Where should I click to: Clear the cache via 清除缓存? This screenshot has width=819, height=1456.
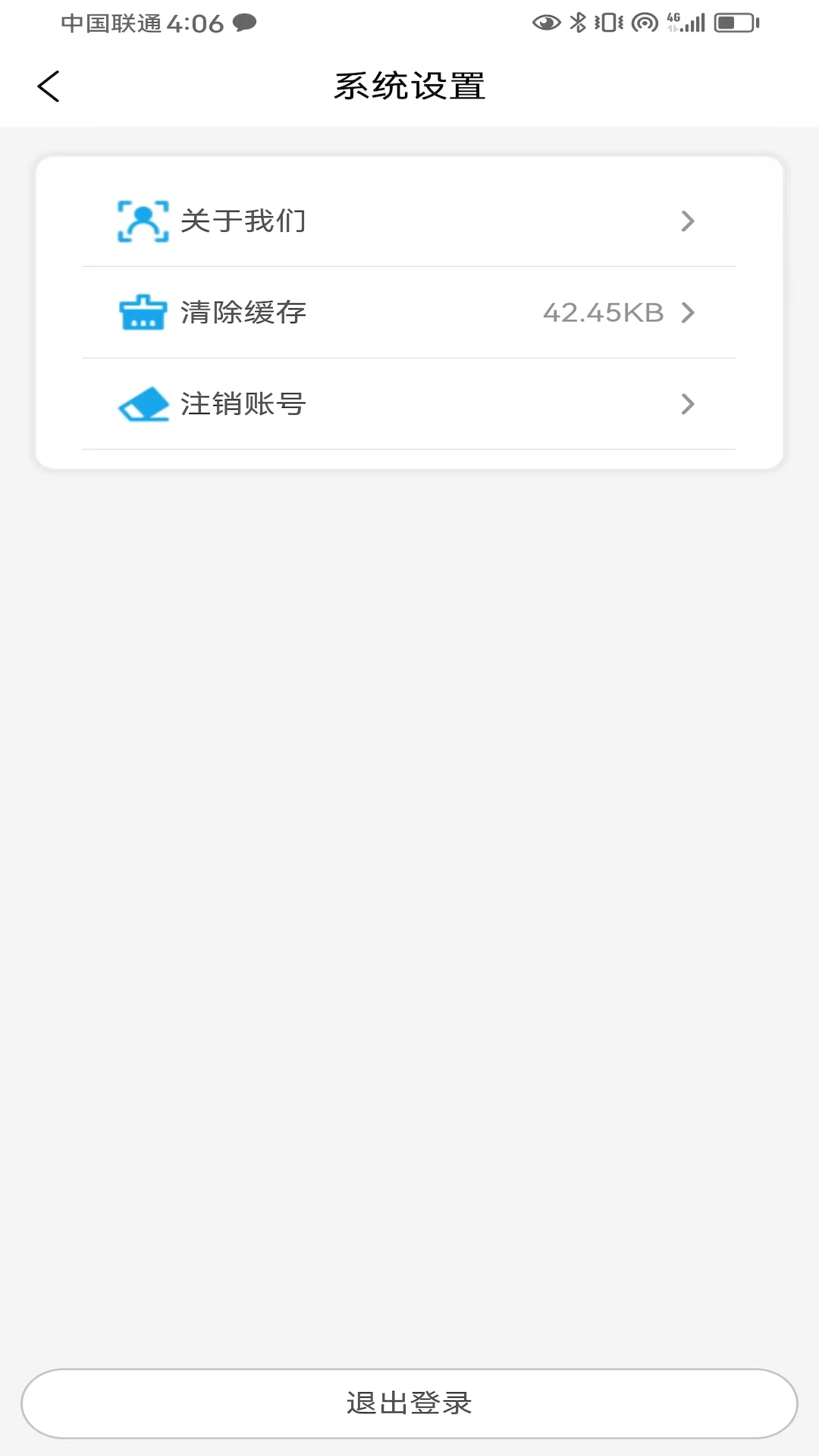coord(409,312)
